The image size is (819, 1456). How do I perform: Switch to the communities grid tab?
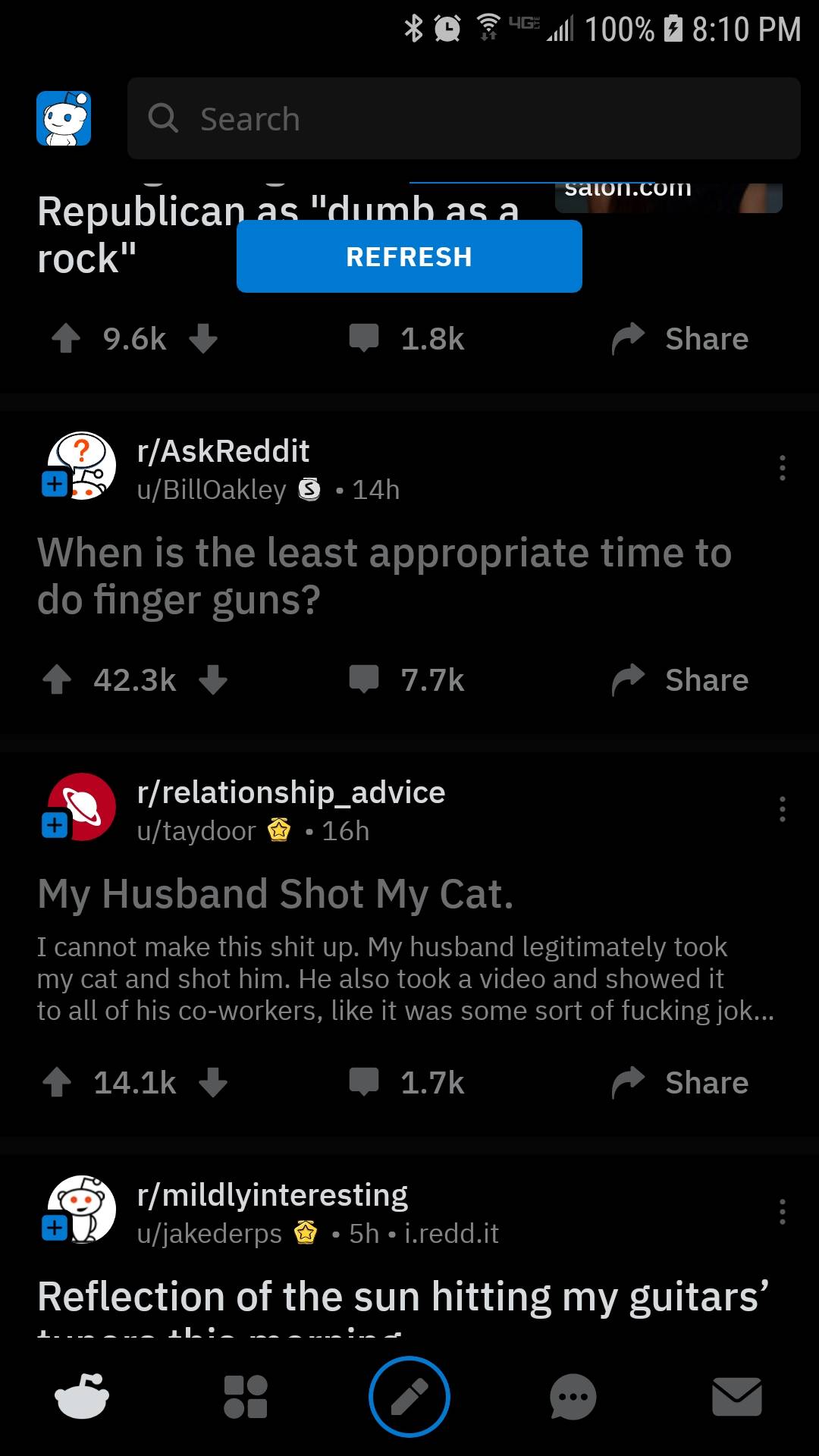[x=246, y=1396]
